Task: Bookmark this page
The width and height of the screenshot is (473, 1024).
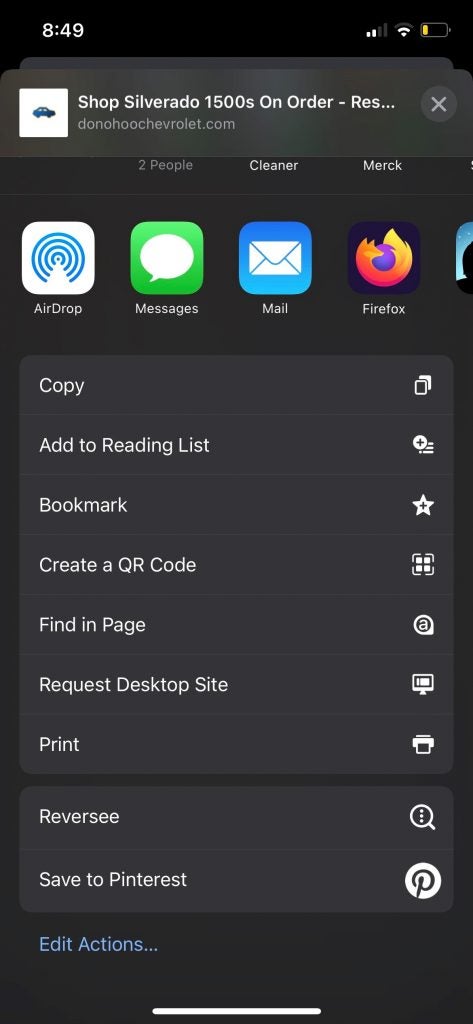Action: pos(236,505)
